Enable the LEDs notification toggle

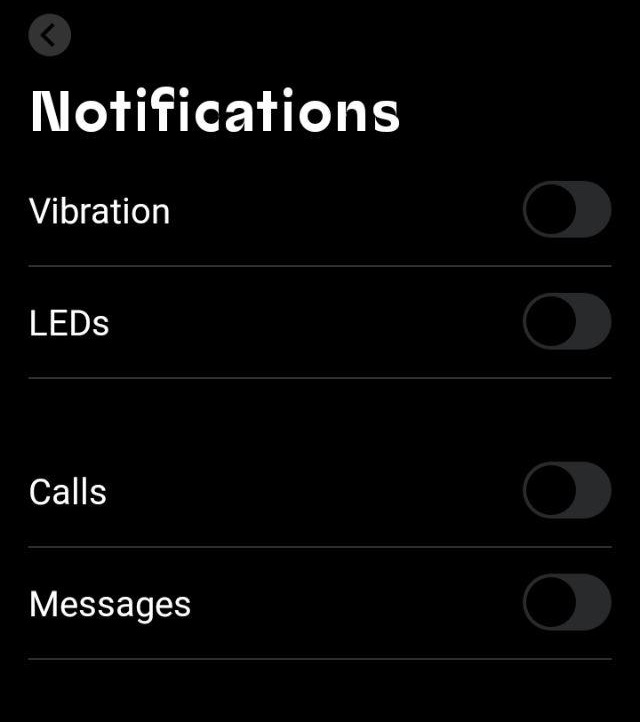(566, 322)
